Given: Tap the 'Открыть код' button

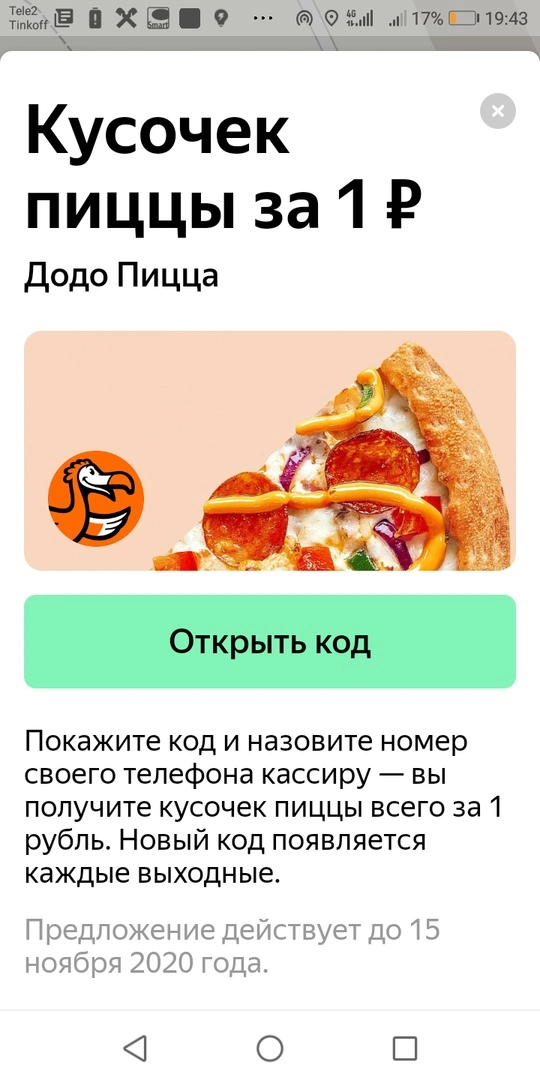Looking at the screenshot, I should (270, 641).
